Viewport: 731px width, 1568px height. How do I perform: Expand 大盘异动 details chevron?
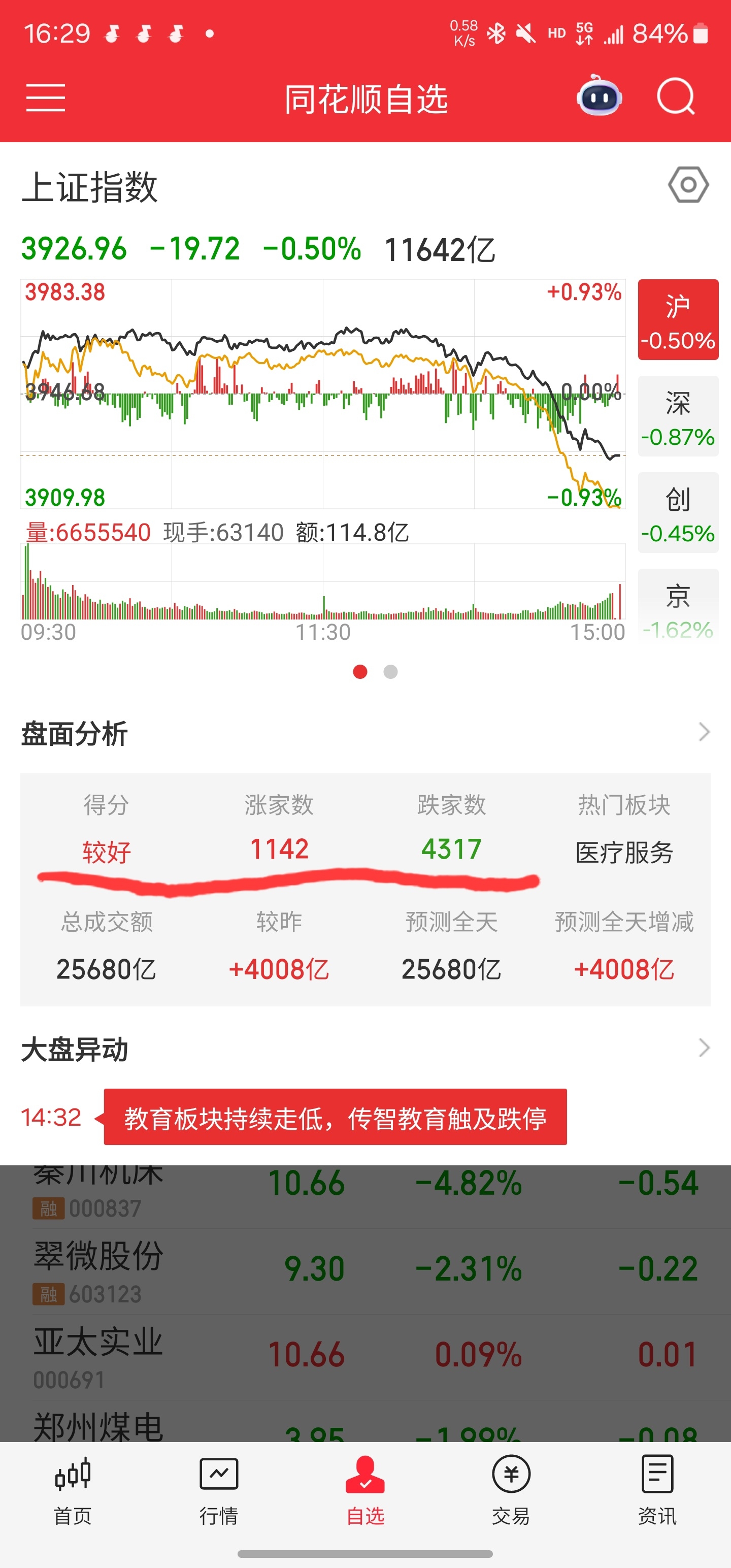pyautogui.click(x=704, y=1048)
